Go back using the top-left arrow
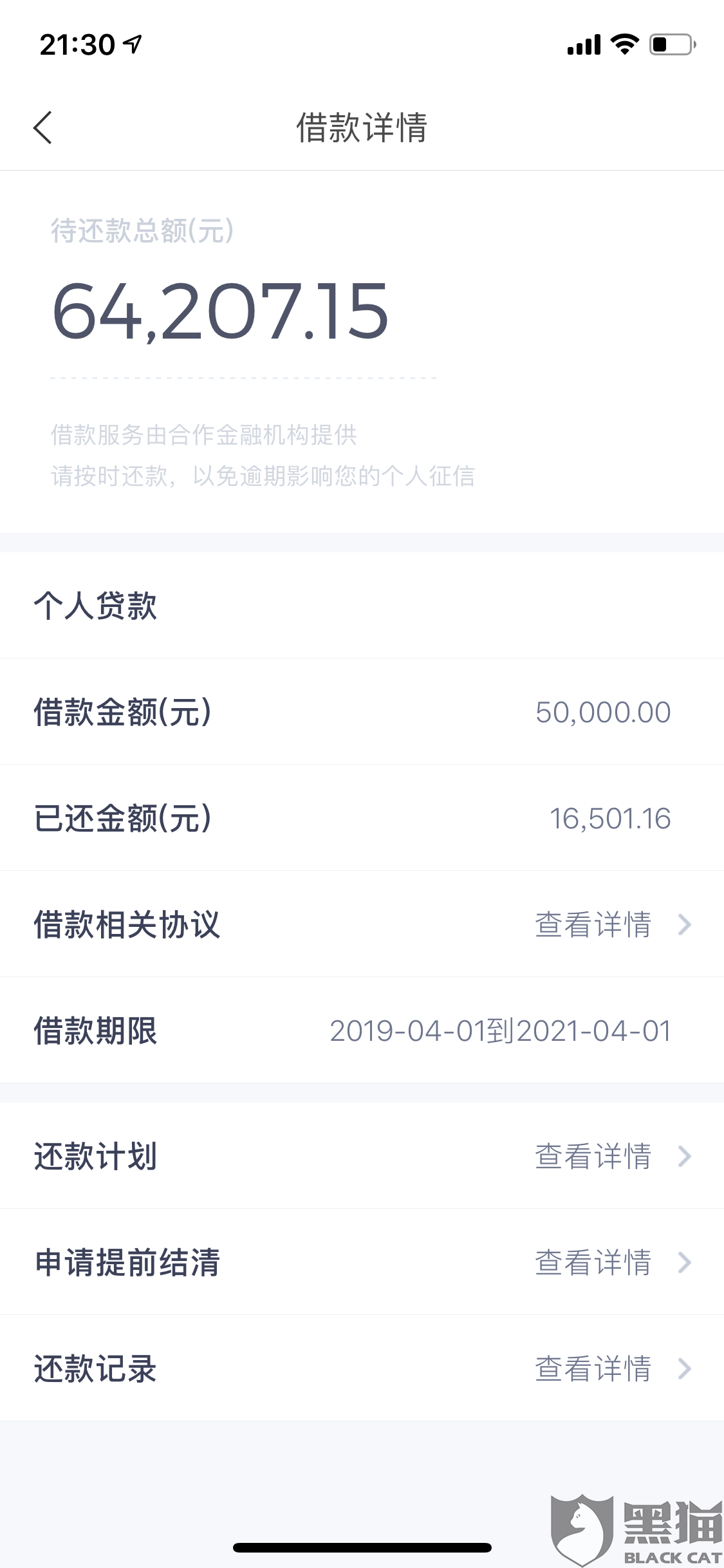 pos(42,127)
